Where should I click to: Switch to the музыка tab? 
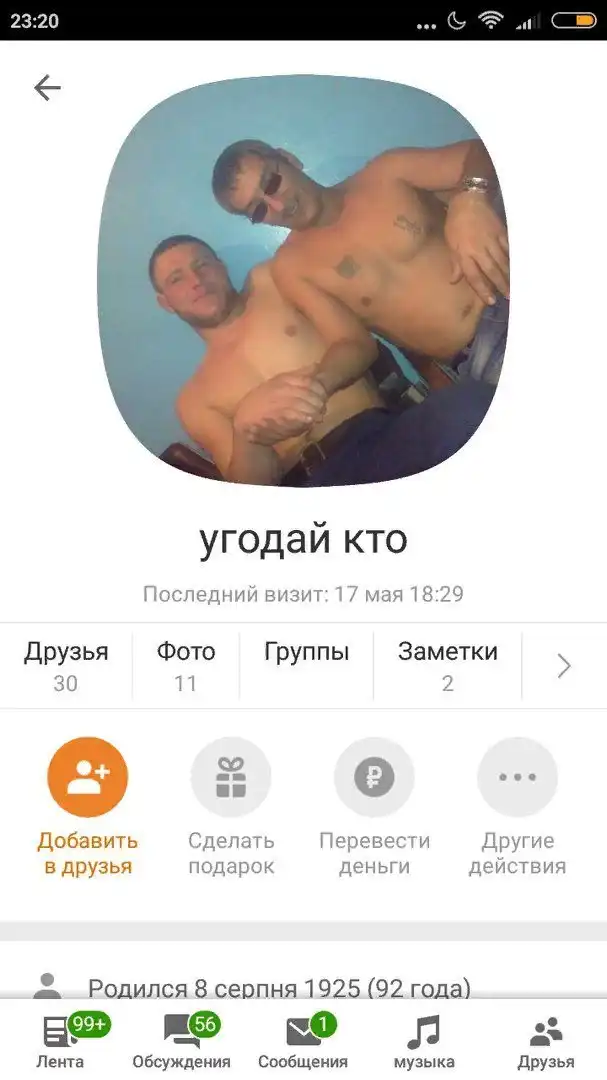[423, 1040]
